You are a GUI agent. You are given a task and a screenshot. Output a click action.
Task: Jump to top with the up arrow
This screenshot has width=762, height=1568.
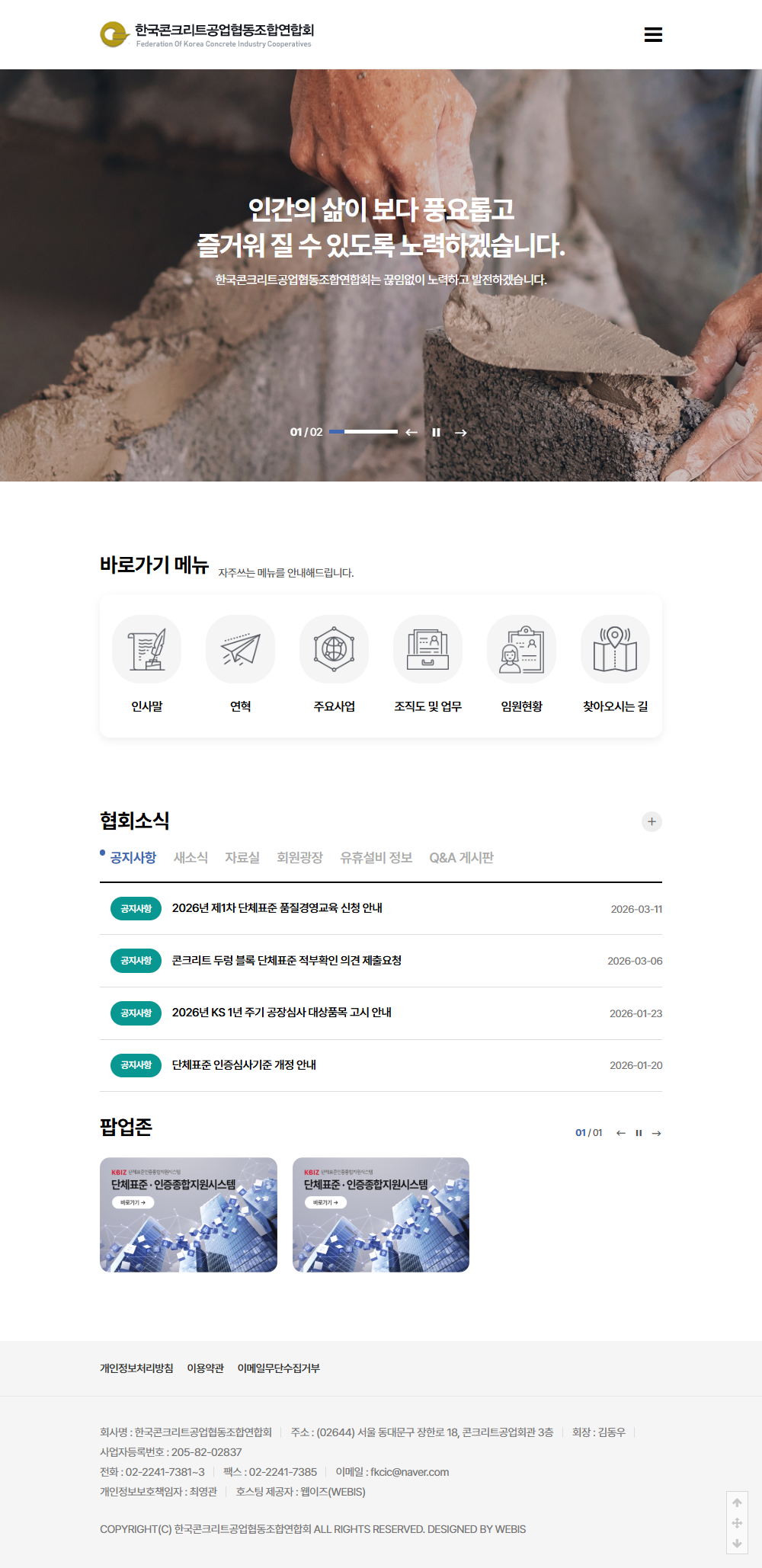coord(737,1502)
